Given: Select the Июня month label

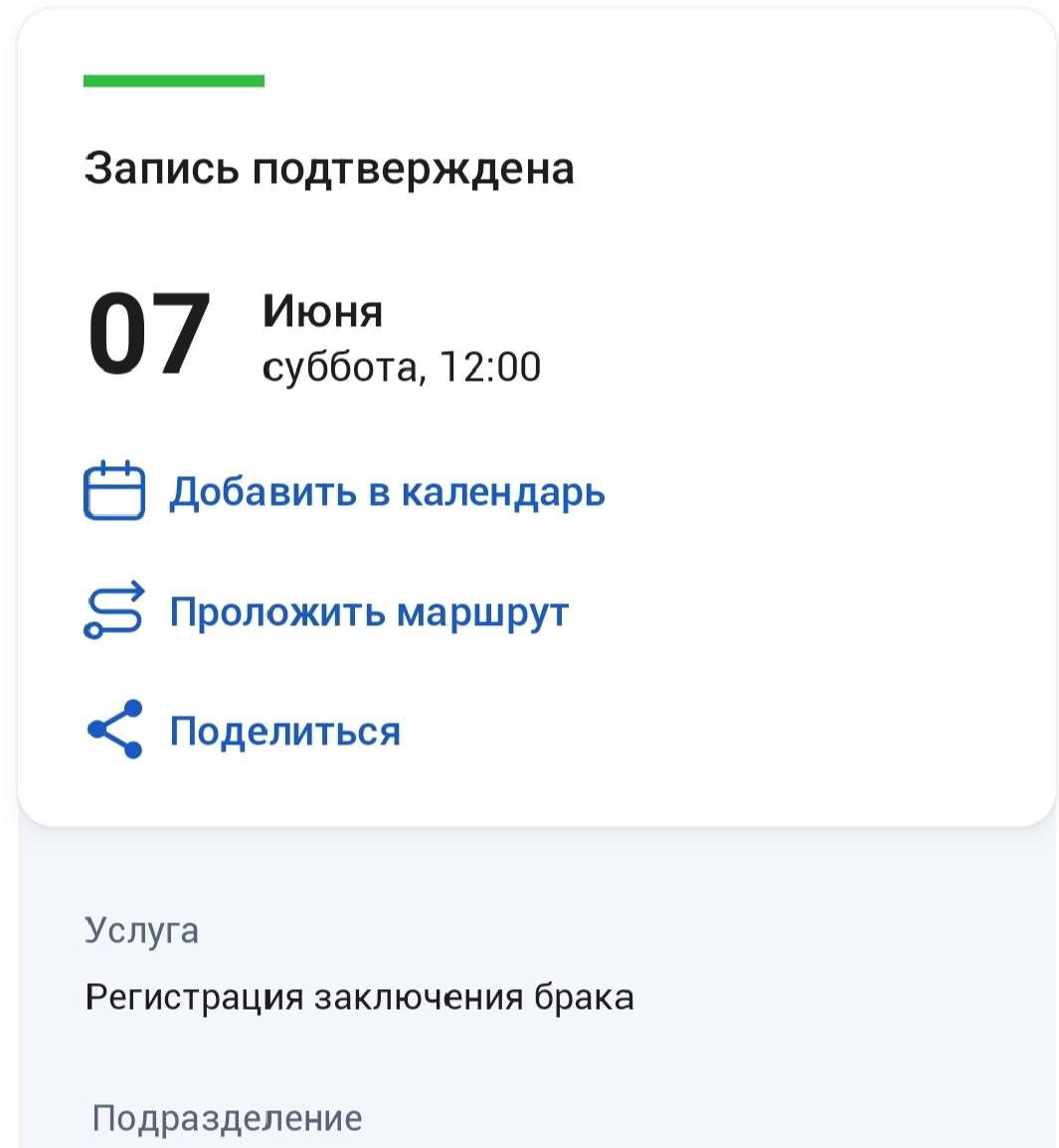Looking at the screenshot, I should click(x=321, y=312).
